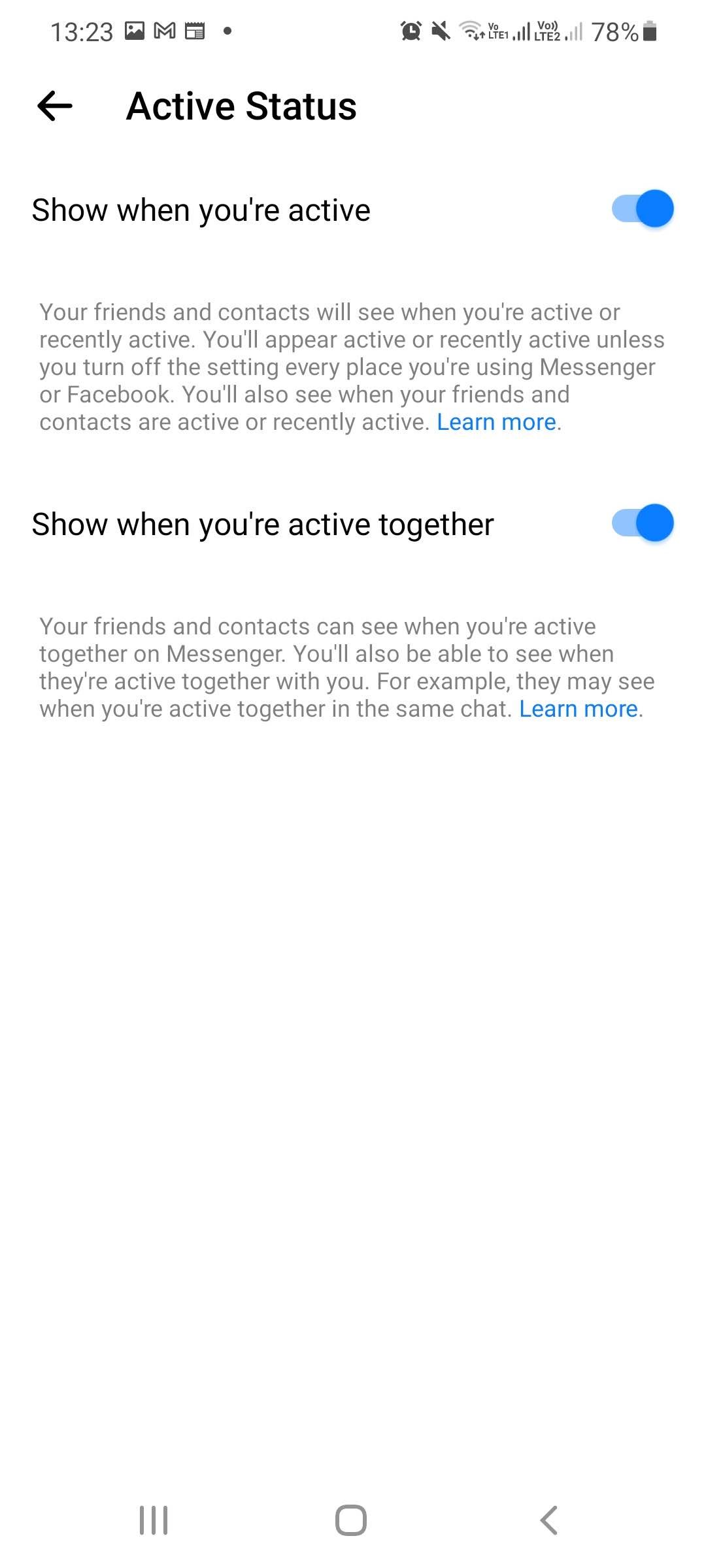The image size is (706, 1568).
Task: Turn off Show when you're active
Action: [x=642, y=209]
